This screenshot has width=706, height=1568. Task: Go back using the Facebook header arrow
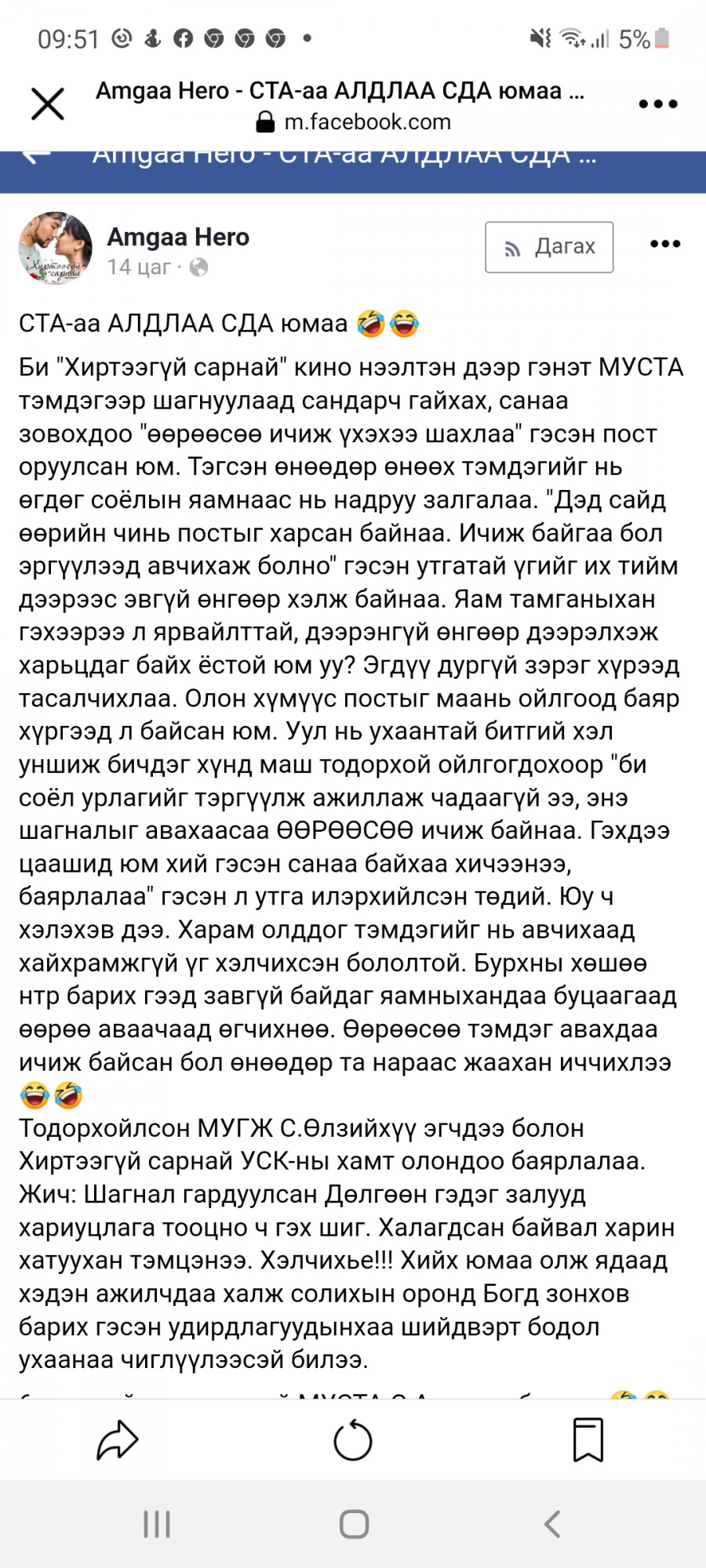36,155
